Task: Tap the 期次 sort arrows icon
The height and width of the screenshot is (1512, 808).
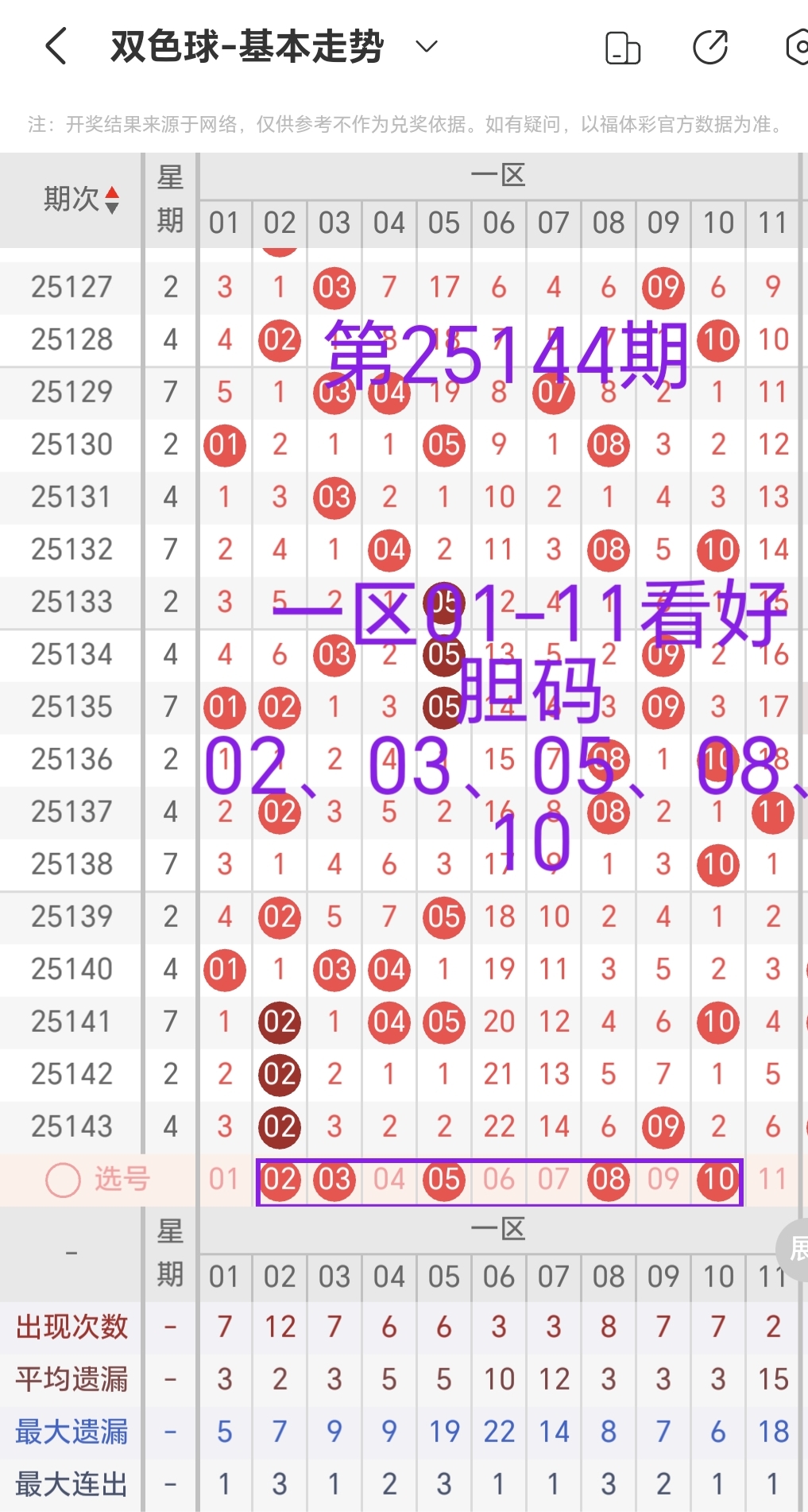Action: click(x=114, y=200)
